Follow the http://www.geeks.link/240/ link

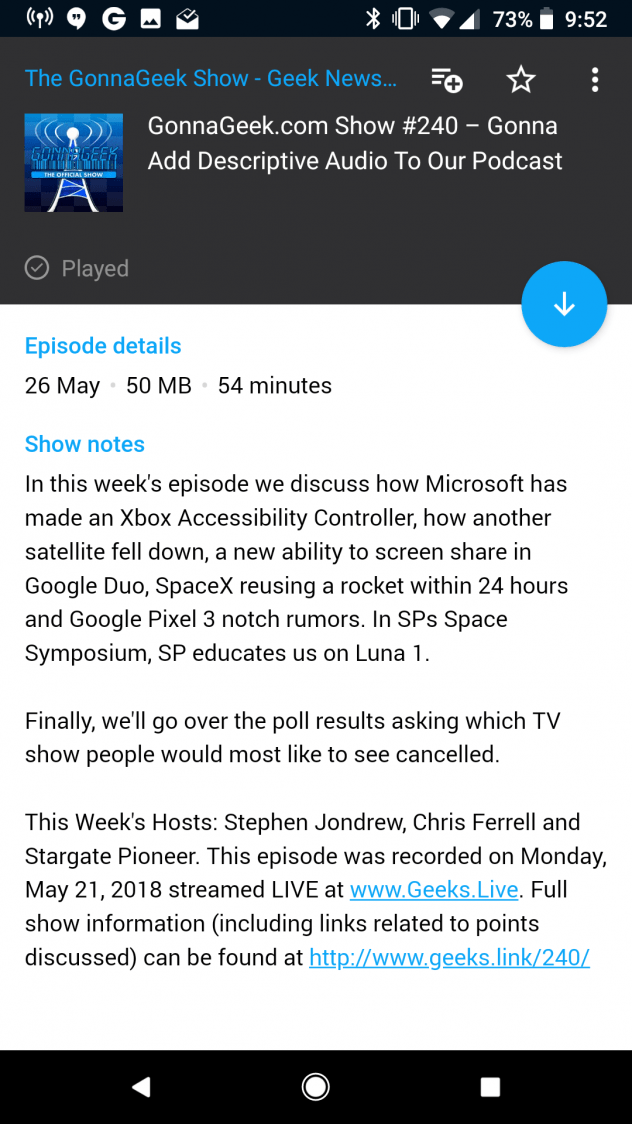(449, 958)
